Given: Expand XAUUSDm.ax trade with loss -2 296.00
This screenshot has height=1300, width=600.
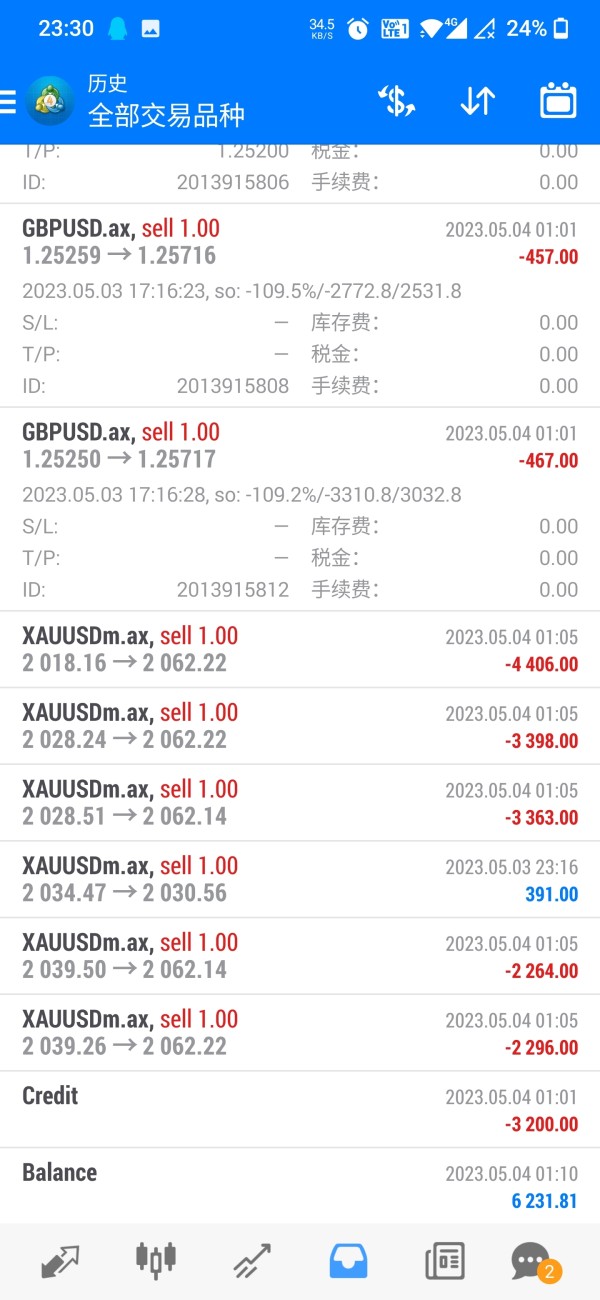Looking at the screenshot, I should (300, 1033).
